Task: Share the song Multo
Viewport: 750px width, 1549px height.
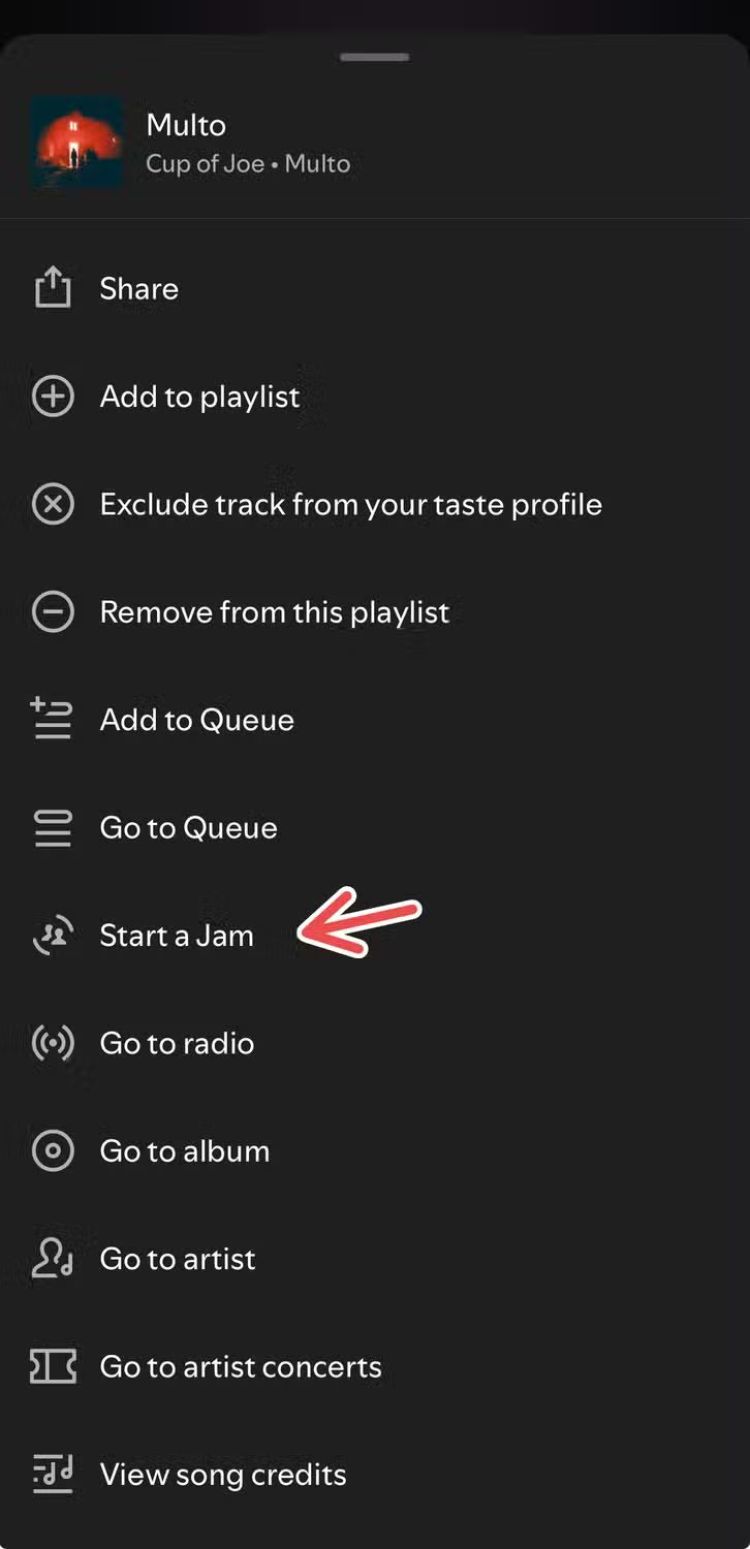Action: pyautogui.click(x=138, y=289)
